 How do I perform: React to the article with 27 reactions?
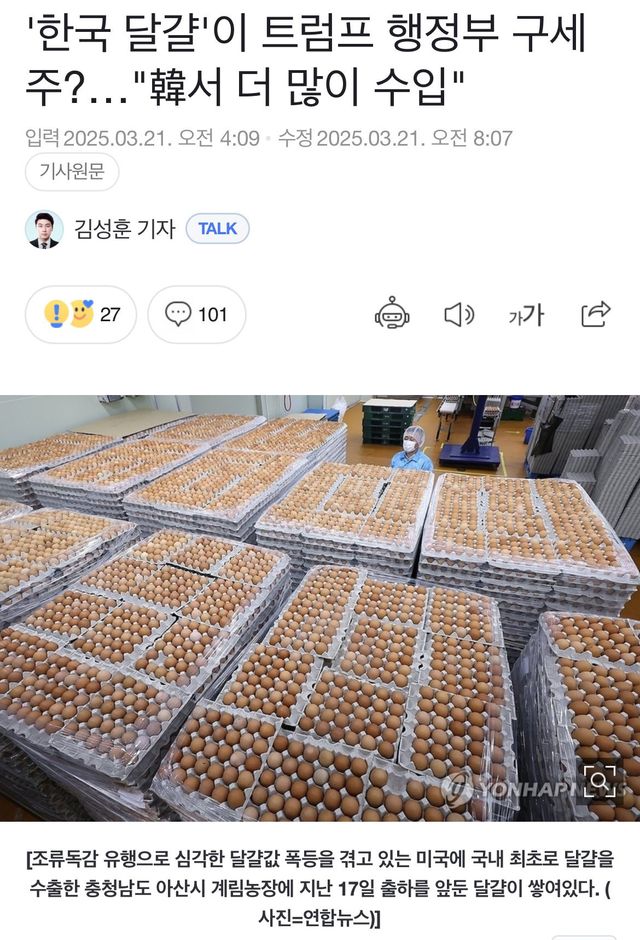pos(82,315)
